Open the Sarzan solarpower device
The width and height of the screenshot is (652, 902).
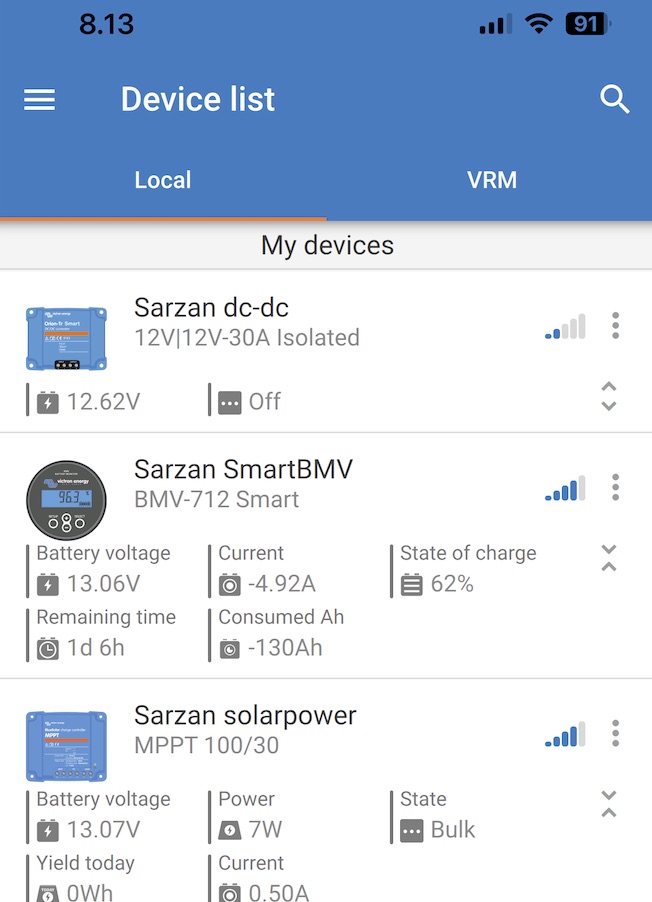245,730
